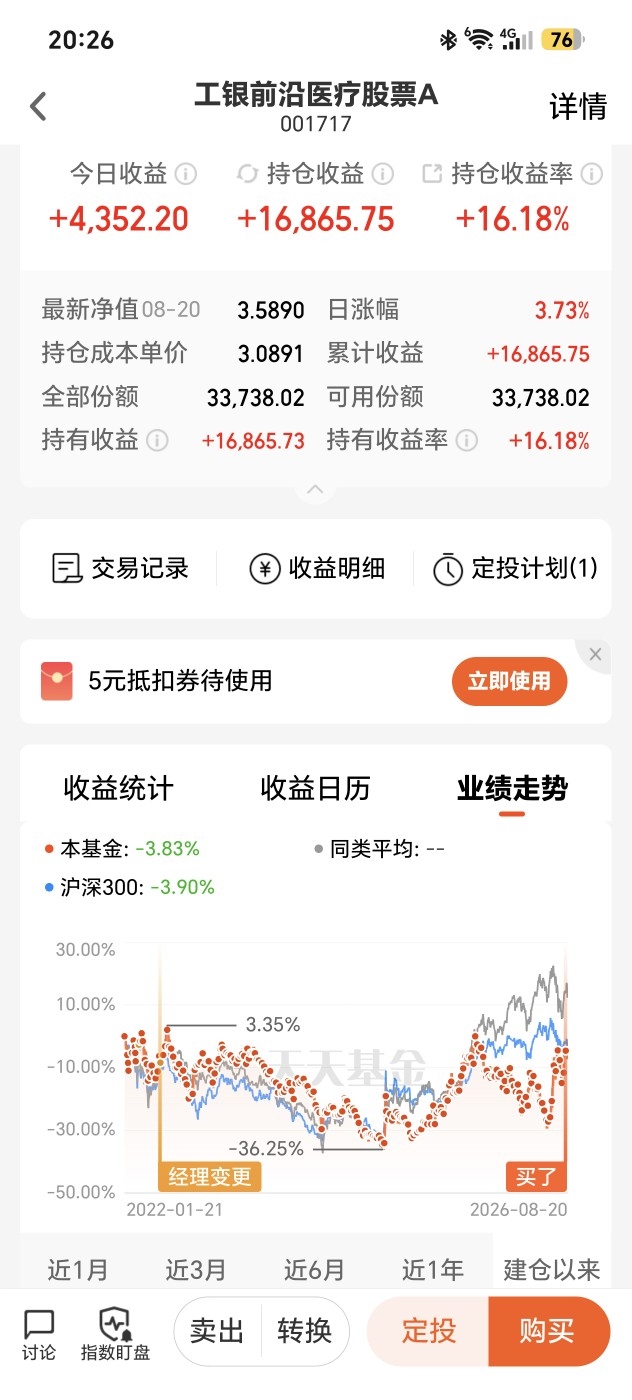Select 近1年 time range
The image size is (632, 1400).
tap(433, 1269)
